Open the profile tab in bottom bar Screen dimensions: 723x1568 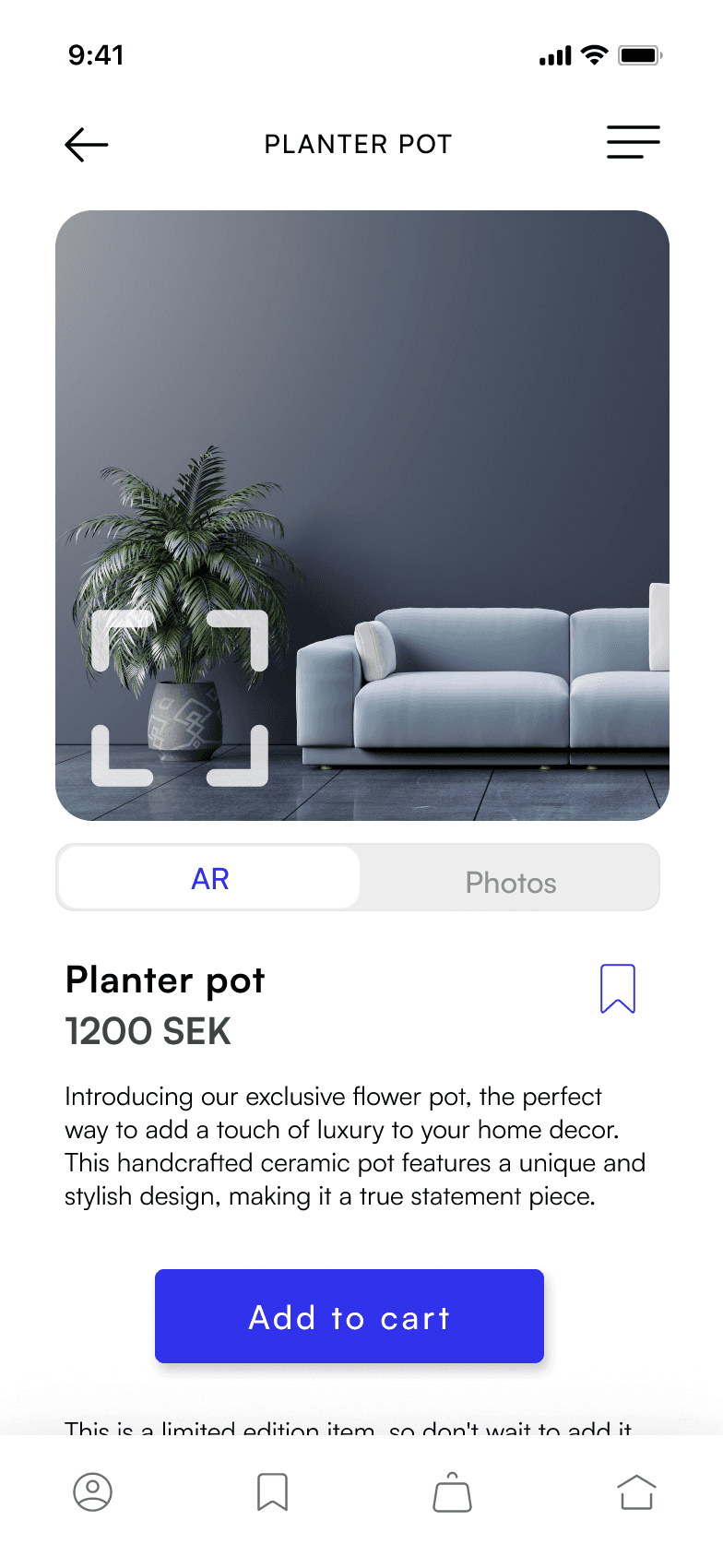tap(92, 1491)
